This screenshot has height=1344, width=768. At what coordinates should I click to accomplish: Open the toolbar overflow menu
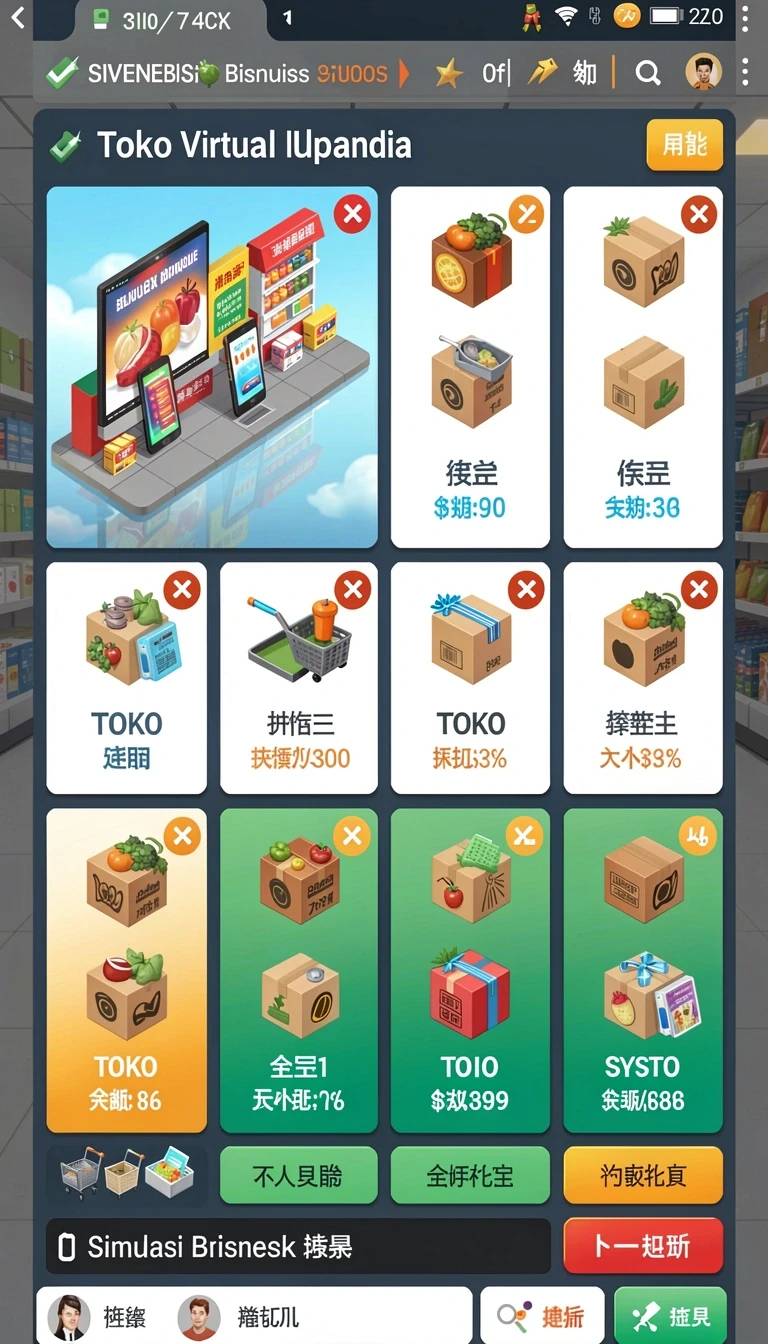746,72
